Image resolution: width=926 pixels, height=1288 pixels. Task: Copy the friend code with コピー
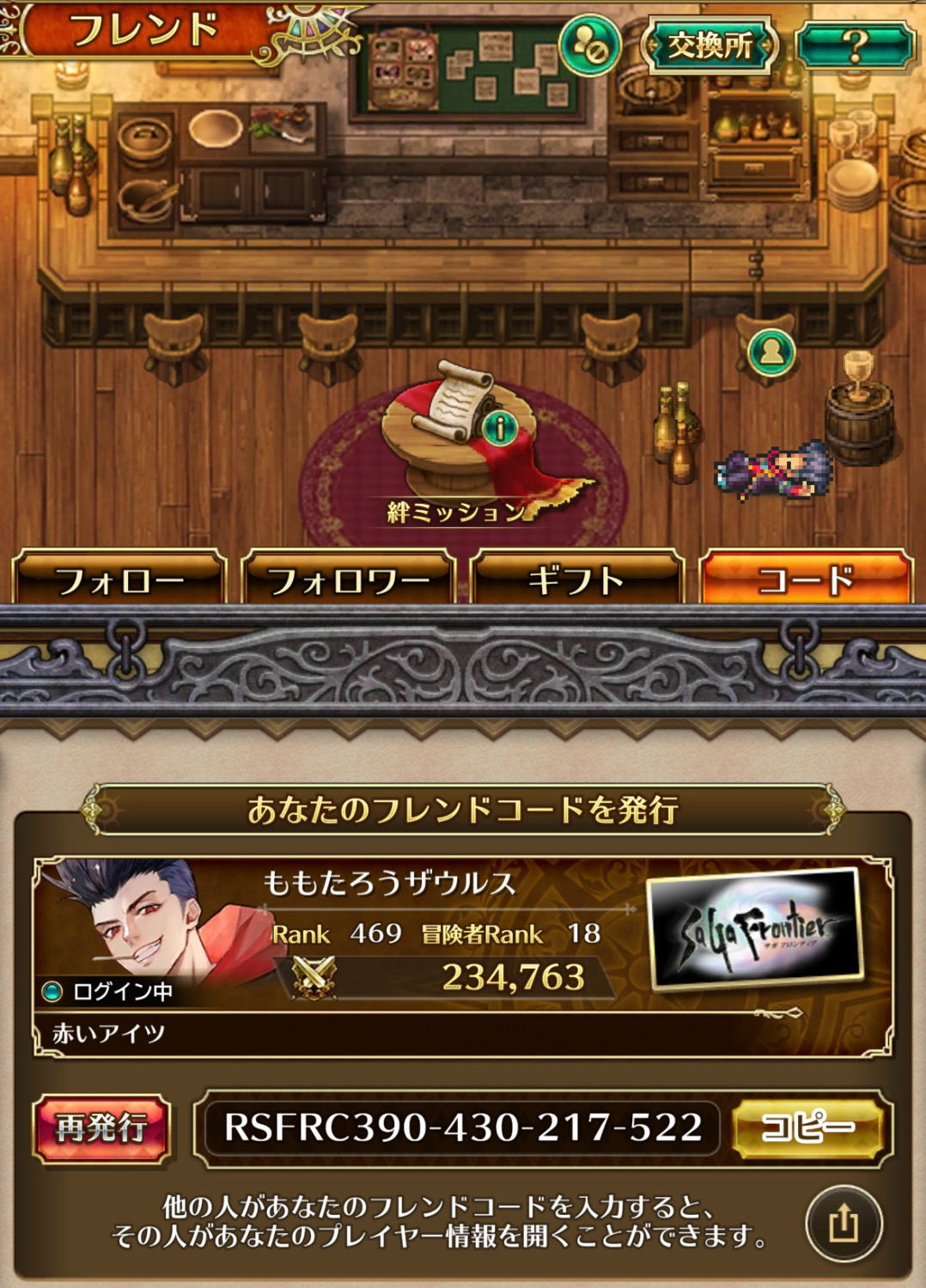tap(807, 1127)
